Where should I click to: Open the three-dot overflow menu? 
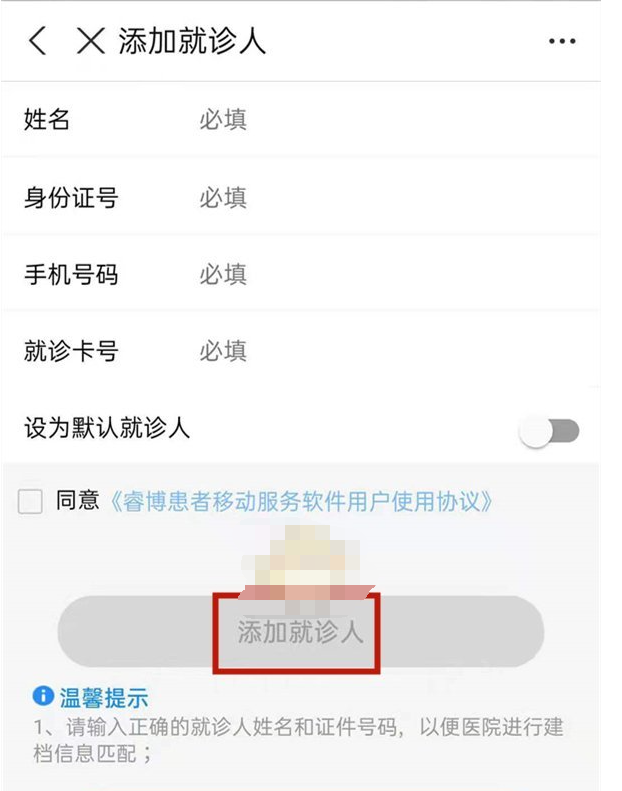pos(563,42)
